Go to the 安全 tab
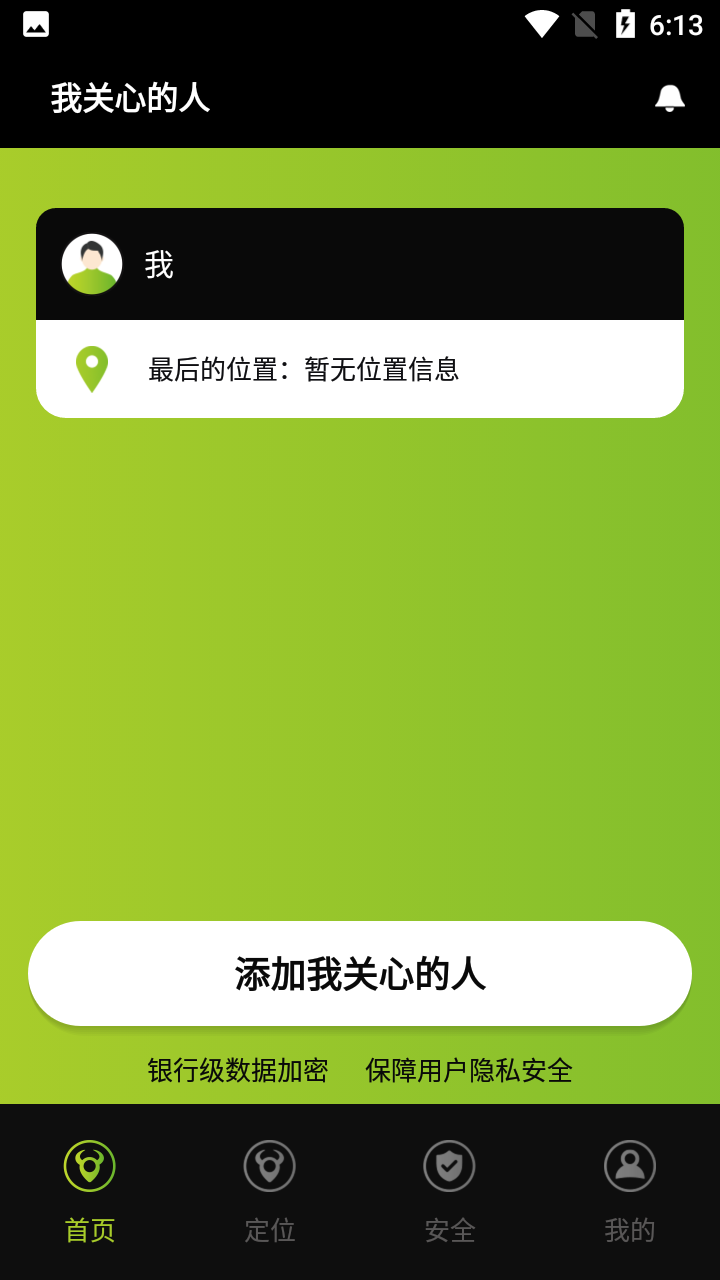The height and width of the screenshot is (1280, 720). (x=450, y=1191)
